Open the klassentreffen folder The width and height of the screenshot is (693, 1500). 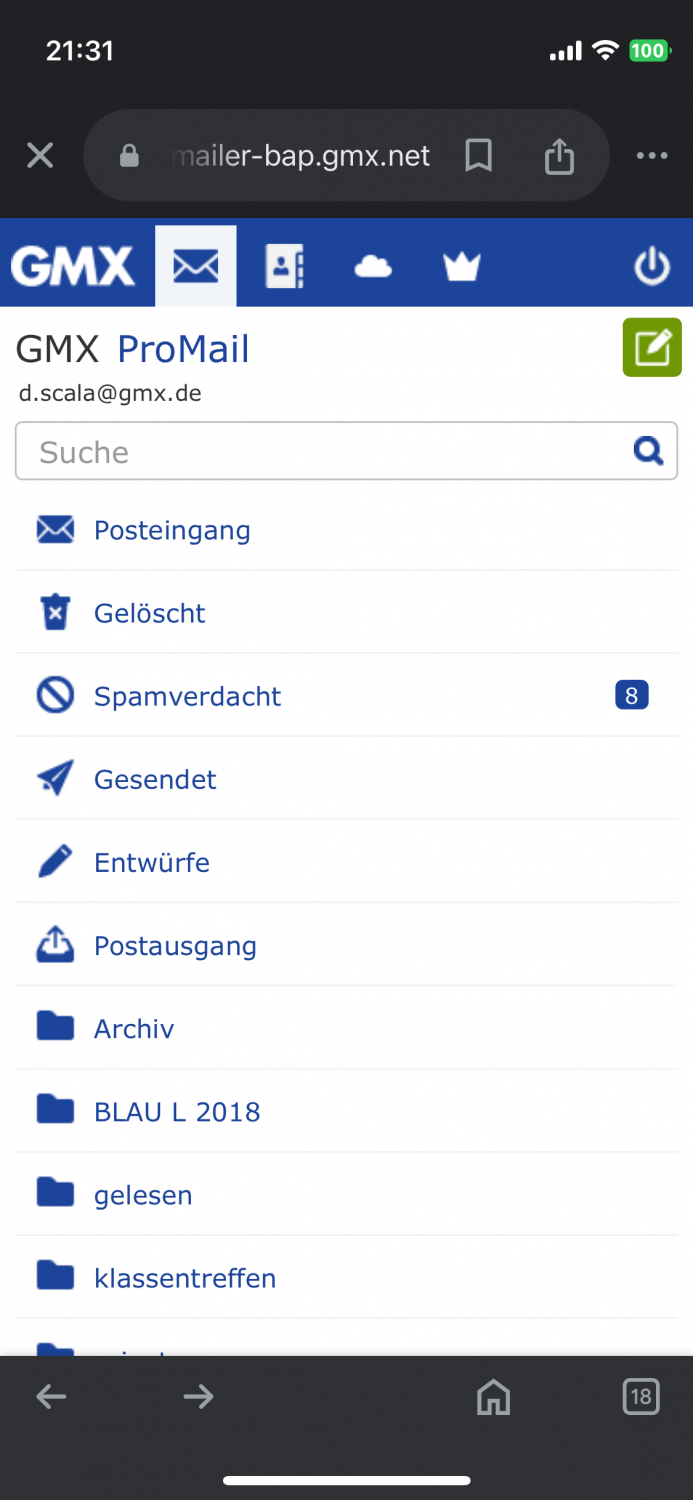tap(346, 1277)
